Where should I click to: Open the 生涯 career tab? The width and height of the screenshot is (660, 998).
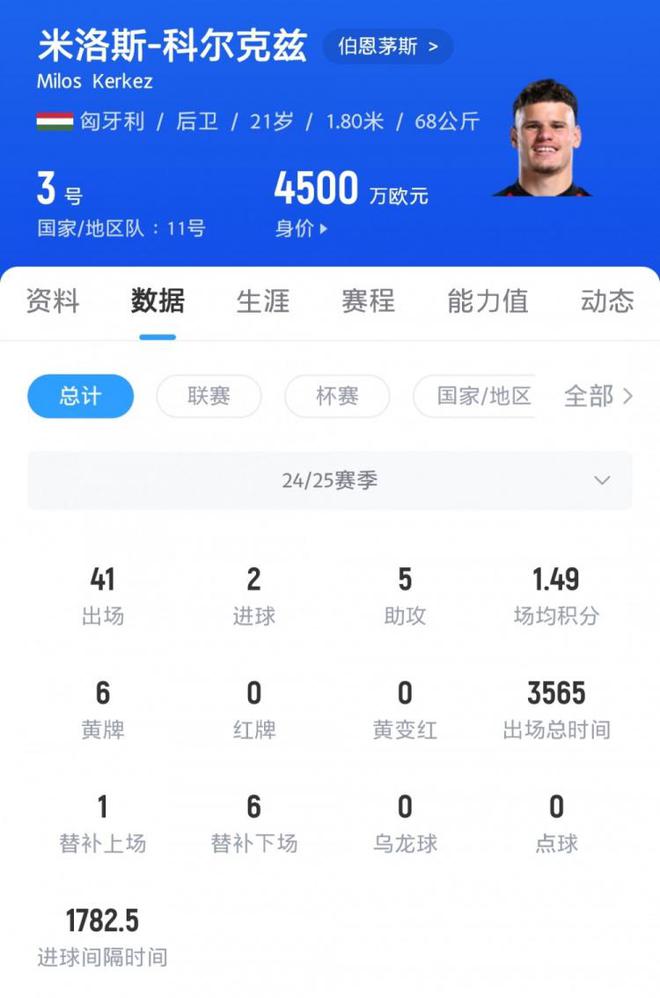click(262, 301)
